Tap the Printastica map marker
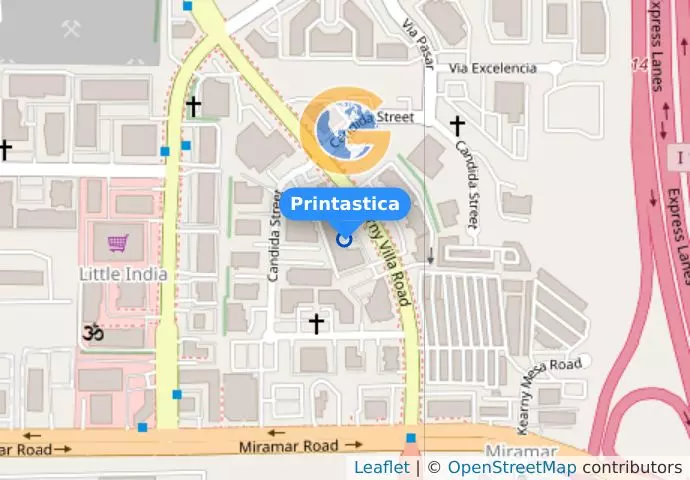 tap(345, 238)
